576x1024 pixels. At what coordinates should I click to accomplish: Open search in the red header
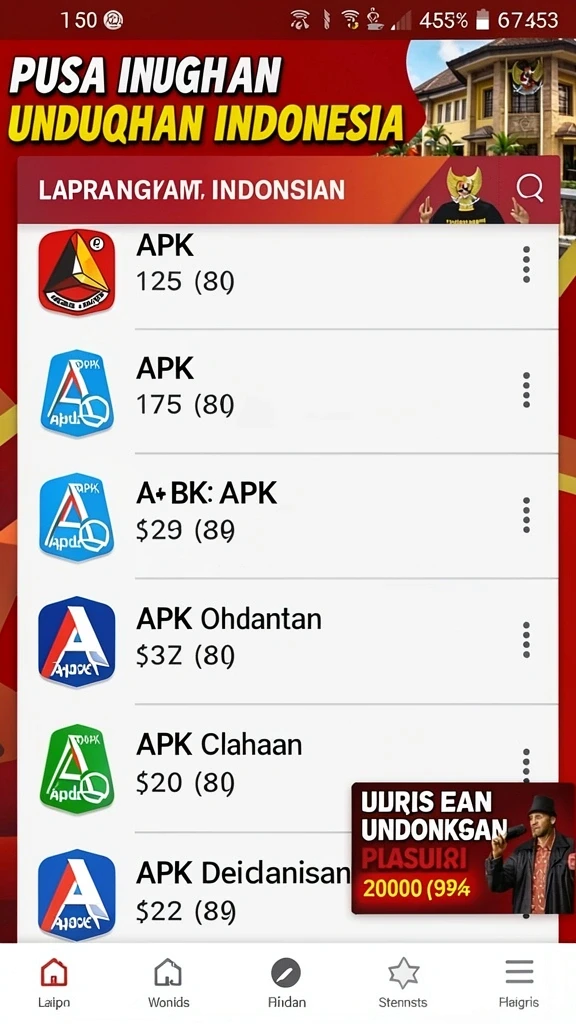click(x=529, y=189)
